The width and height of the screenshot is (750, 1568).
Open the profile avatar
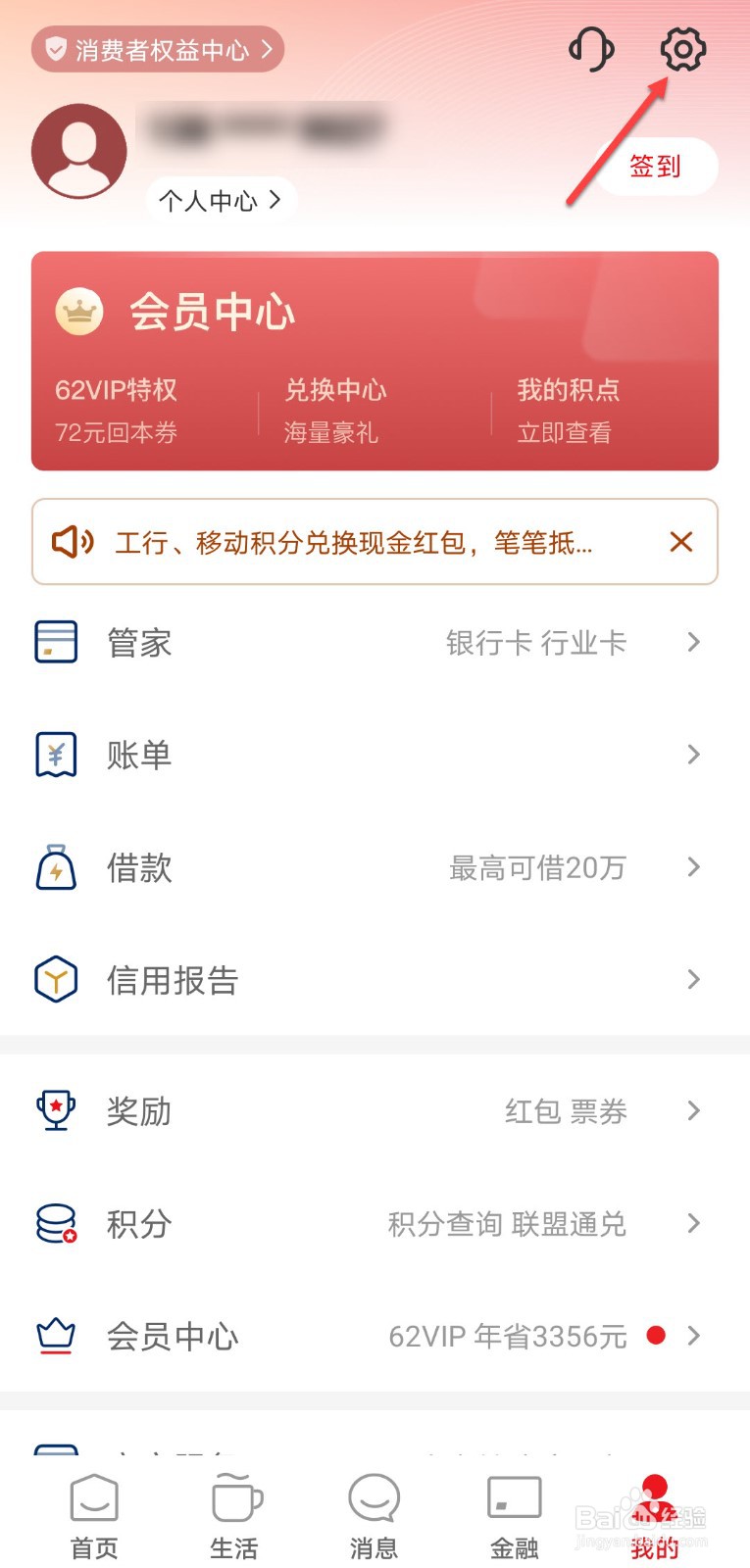[x=79, y=151]
